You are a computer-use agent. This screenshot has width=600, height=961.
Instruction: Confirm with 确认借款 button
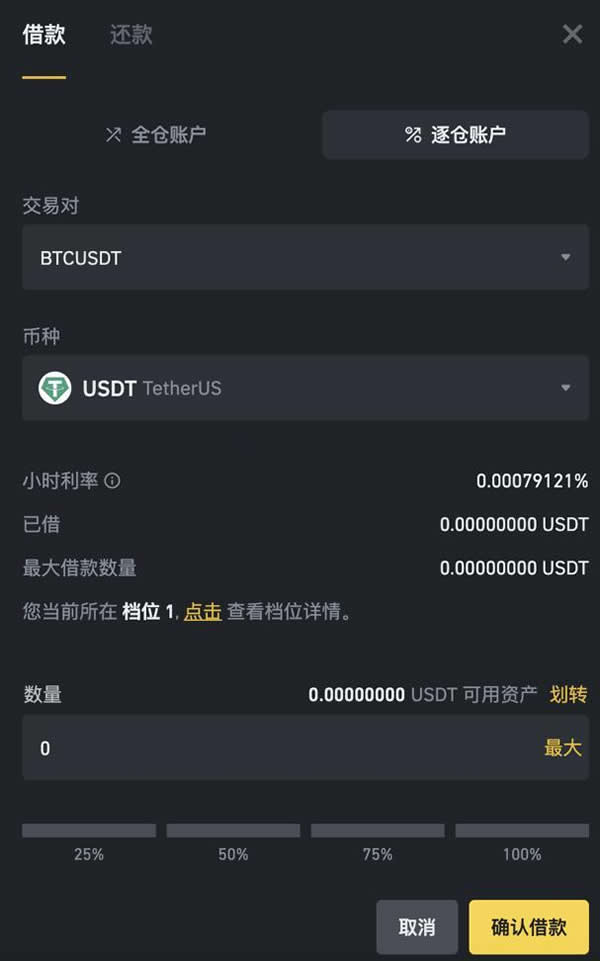(x=529, y=927)
